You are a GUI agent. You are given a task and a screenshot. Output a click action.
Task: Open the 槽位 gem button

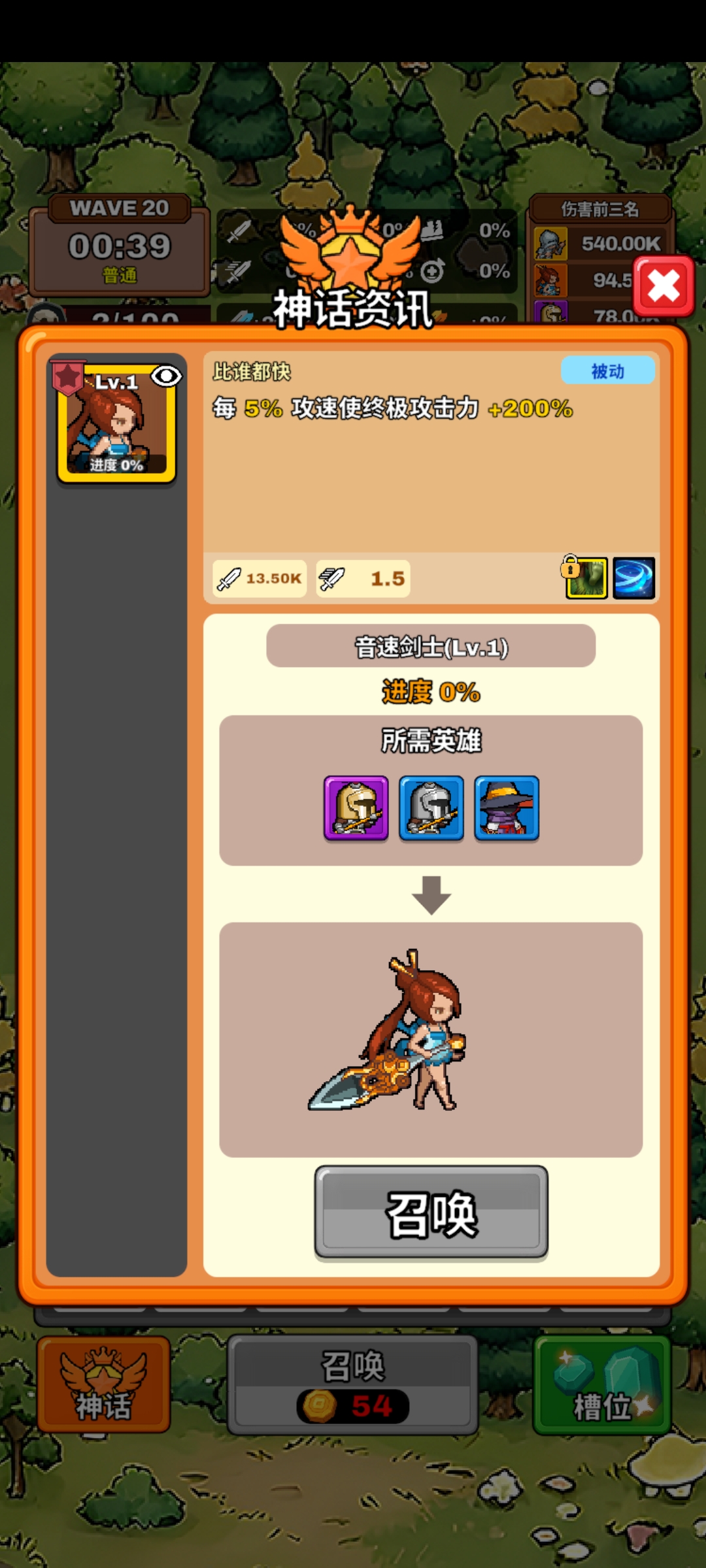pos(601,1385)
